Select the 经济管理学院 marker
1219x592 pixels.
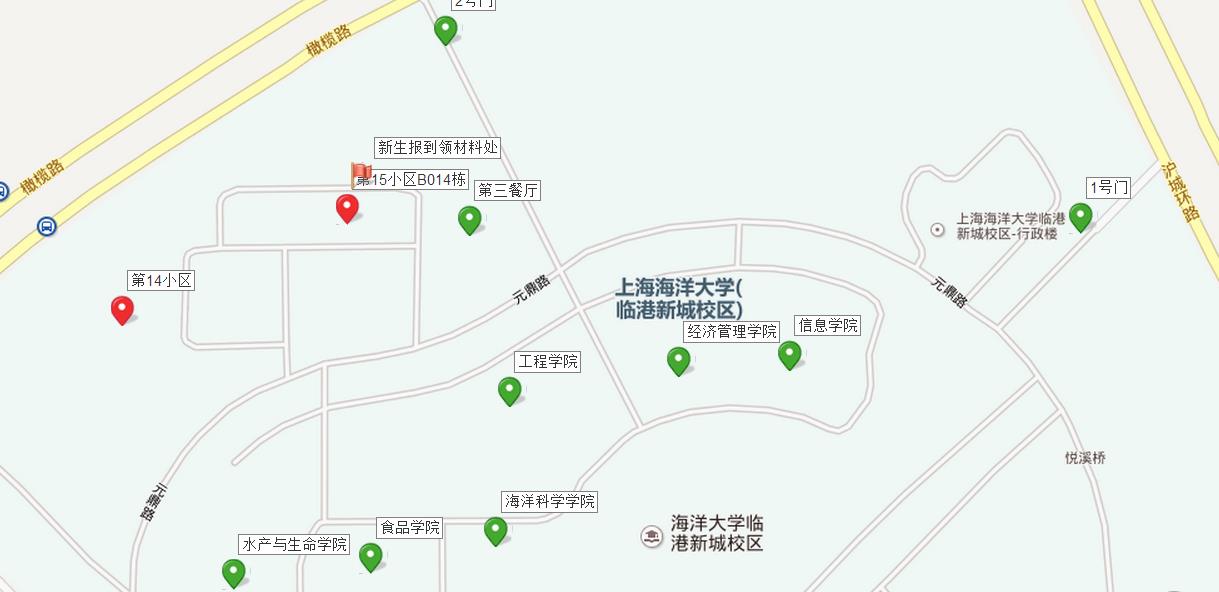point(679,360)
